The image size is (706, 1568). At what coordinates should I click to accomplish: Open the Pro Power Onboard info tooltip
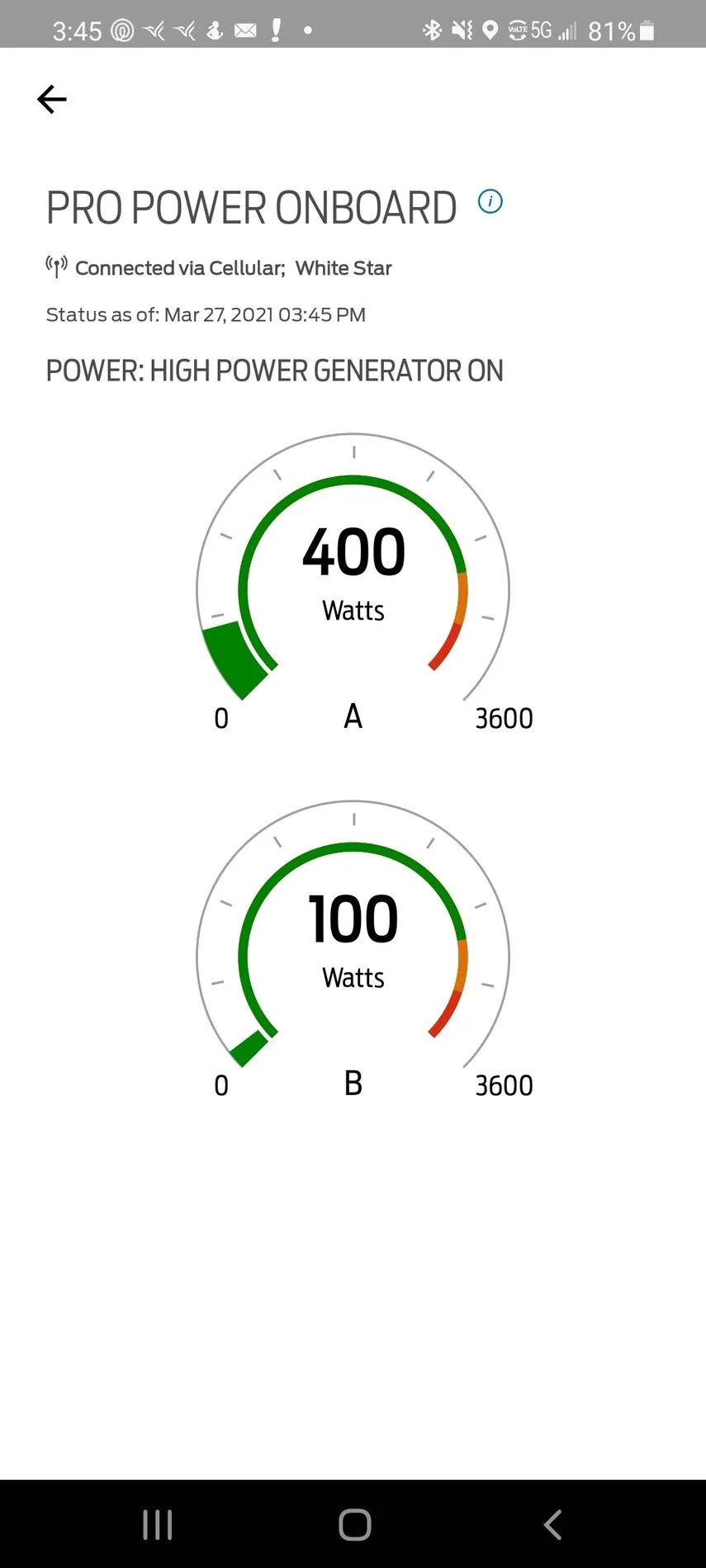coord(490,201)
